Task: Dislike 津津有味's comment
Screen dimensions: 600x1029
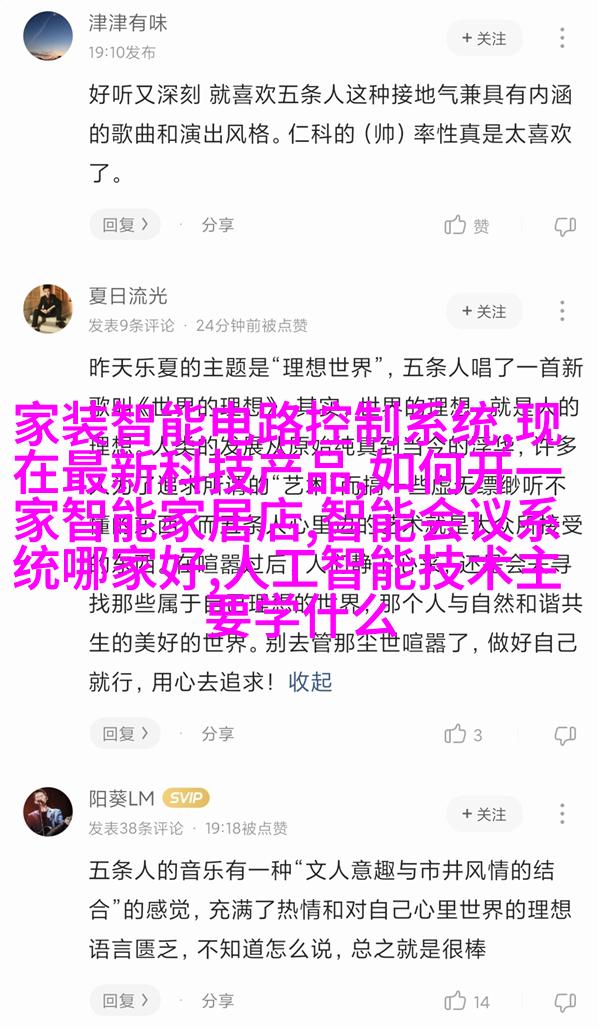Action: pos(565,226)
